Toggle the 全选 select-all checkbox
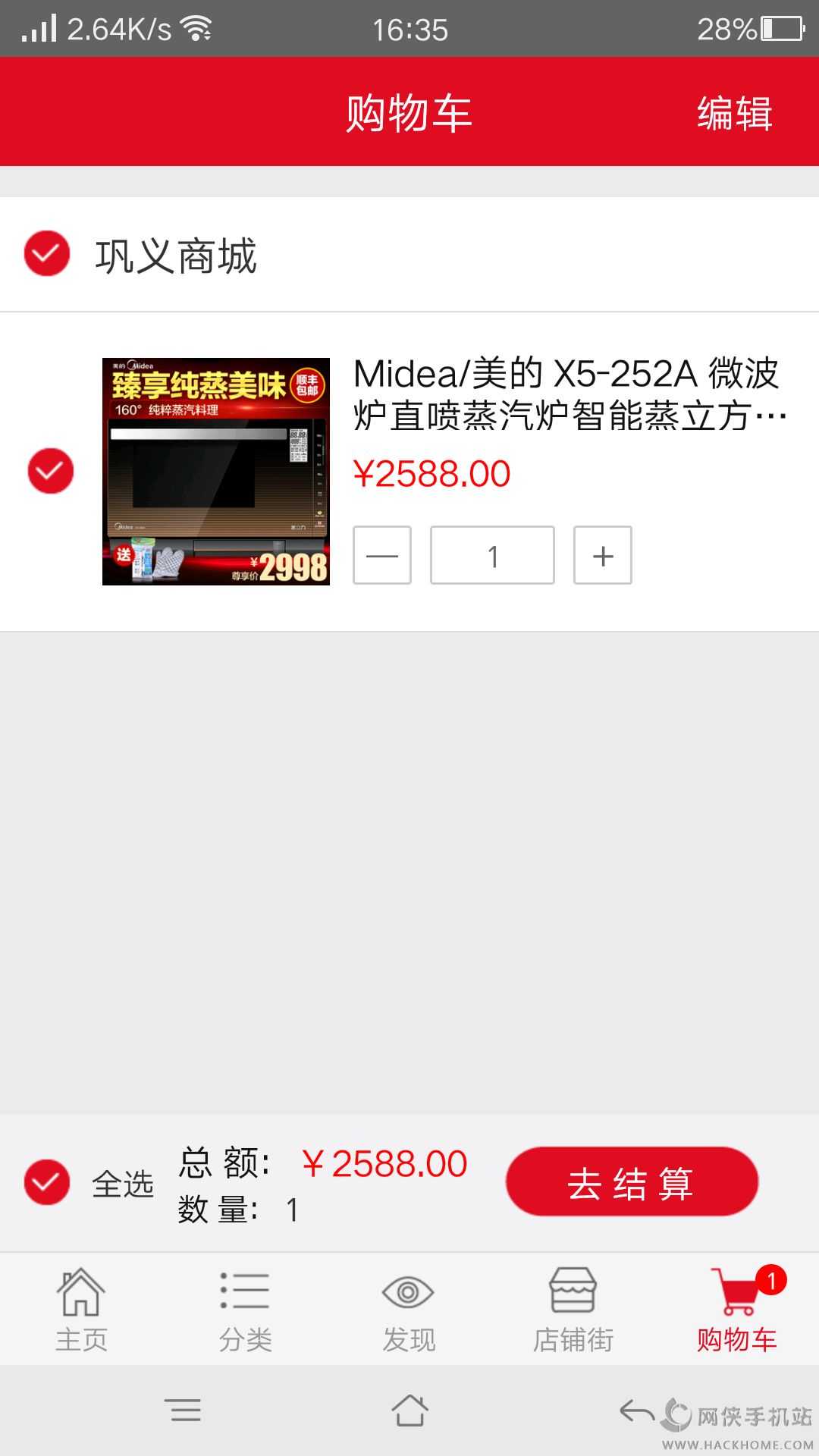Viewport: 819px width, 1456px height. (x=47, y=1181)
